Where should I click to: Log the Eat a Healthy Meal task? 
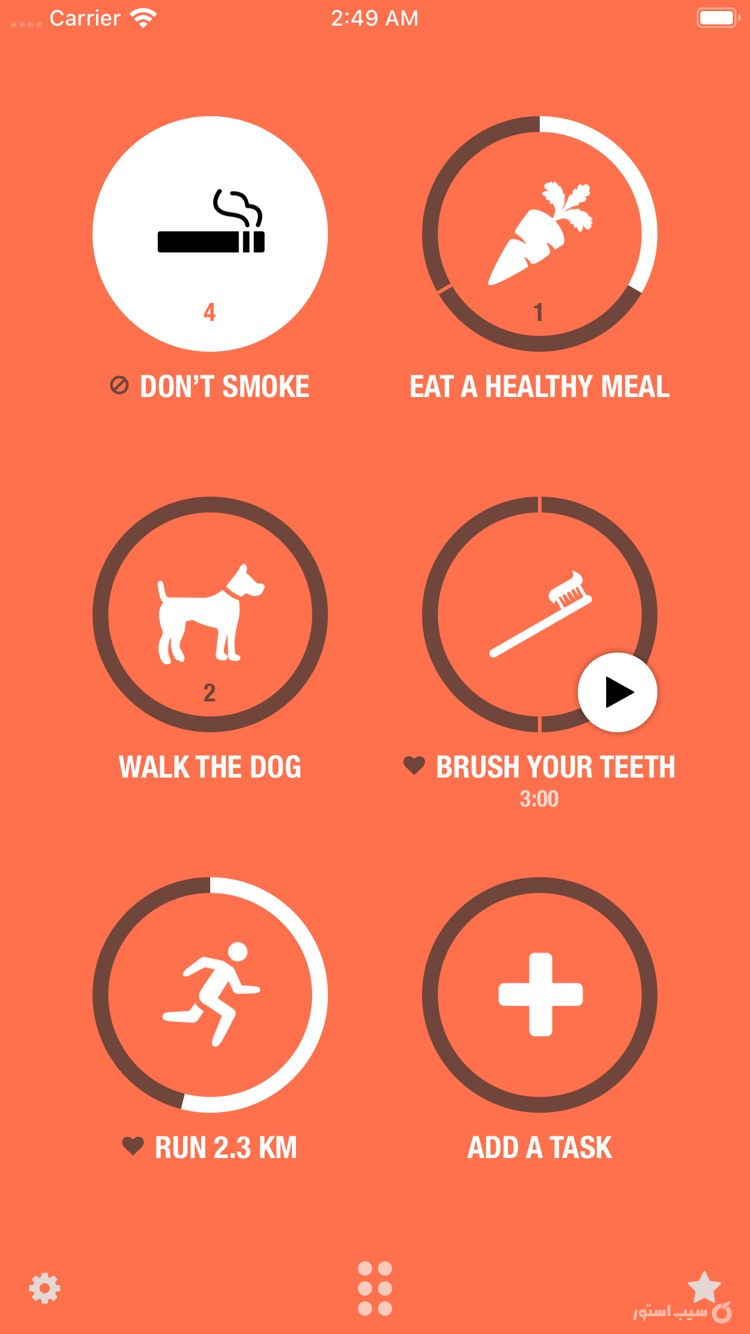539,234
